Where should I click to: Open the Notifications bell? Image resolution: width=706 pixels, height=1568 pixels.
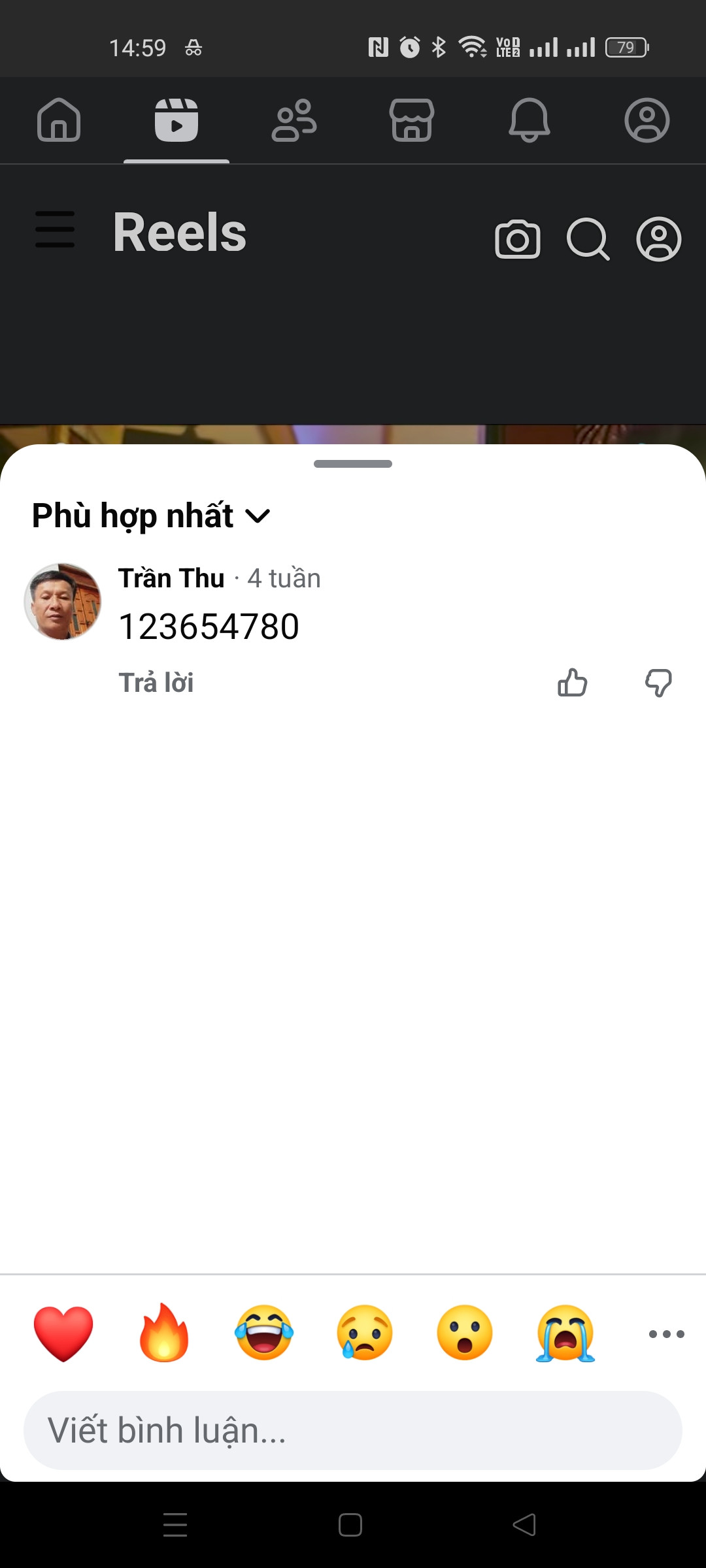click(x=529, y=121)
